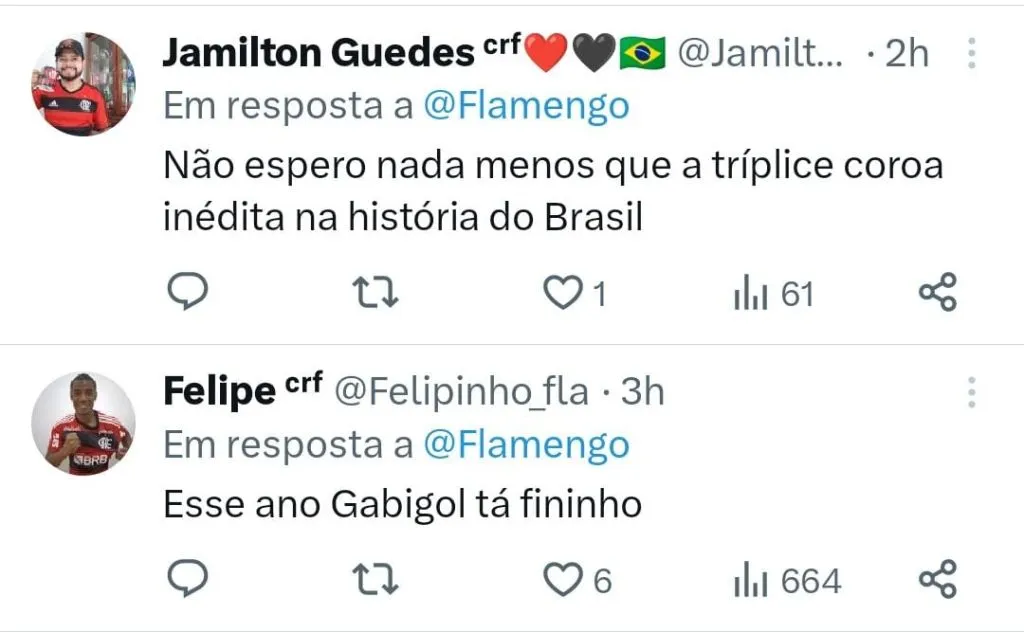The width and height of the screenshot is (1024, 632).
Task: Share Felipe's Gabigol tweet
Action: [937, 579]
